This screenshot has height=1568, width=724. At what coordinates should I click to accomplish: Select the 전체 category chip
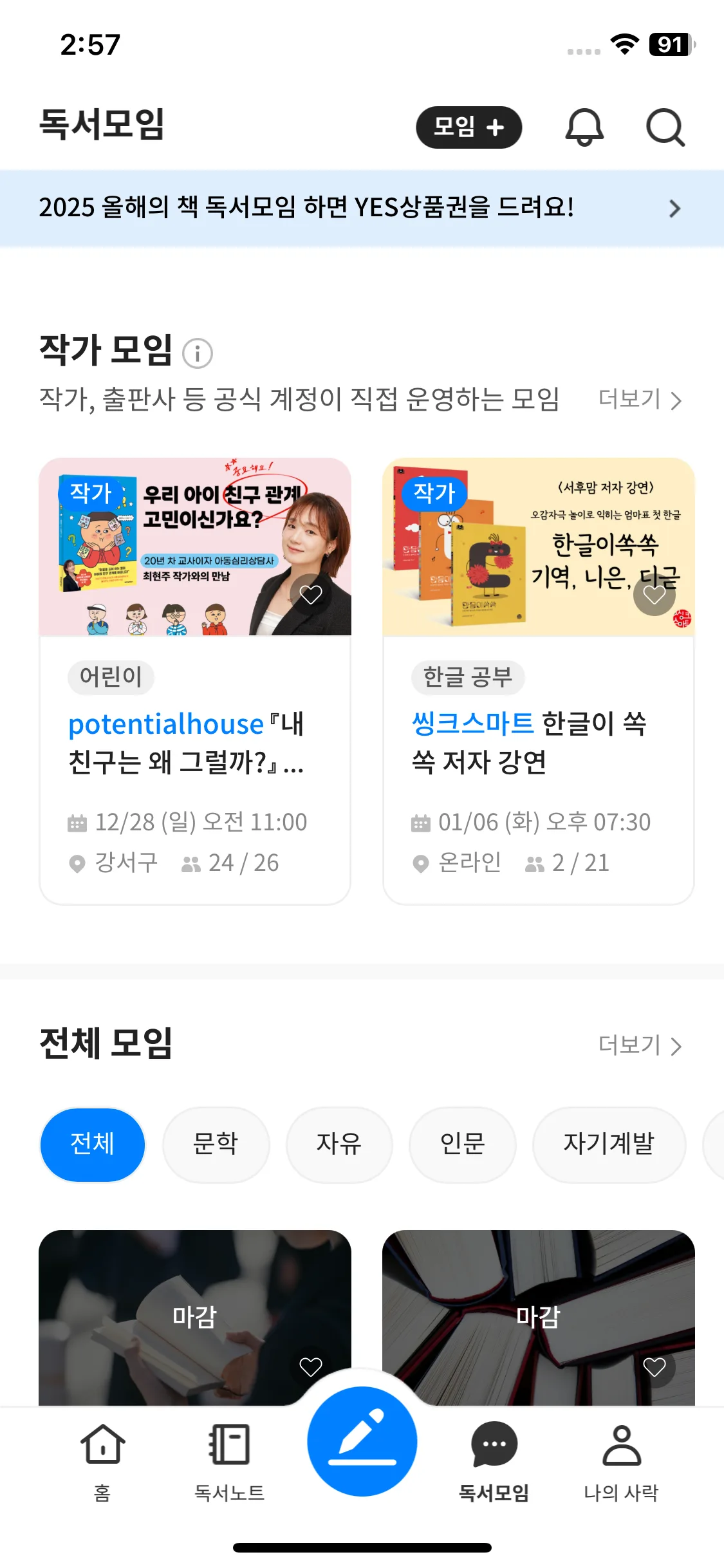[92, 1144]
